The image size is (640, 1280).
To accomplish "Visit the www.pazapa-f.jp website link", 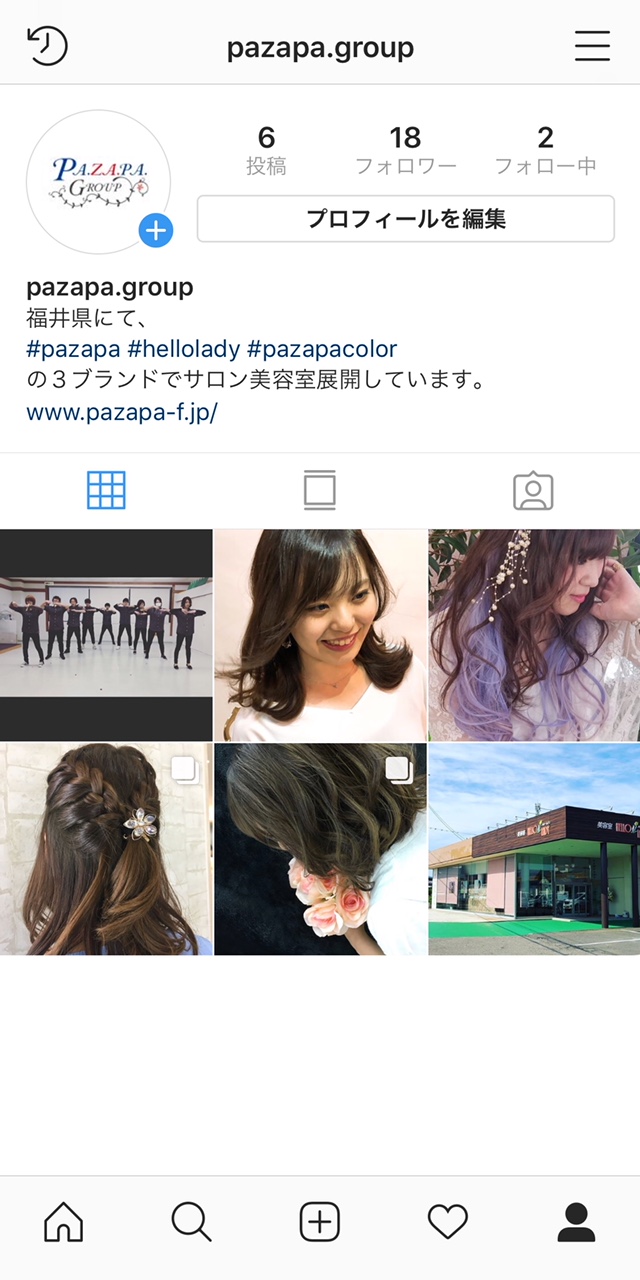I will (122, 412).
